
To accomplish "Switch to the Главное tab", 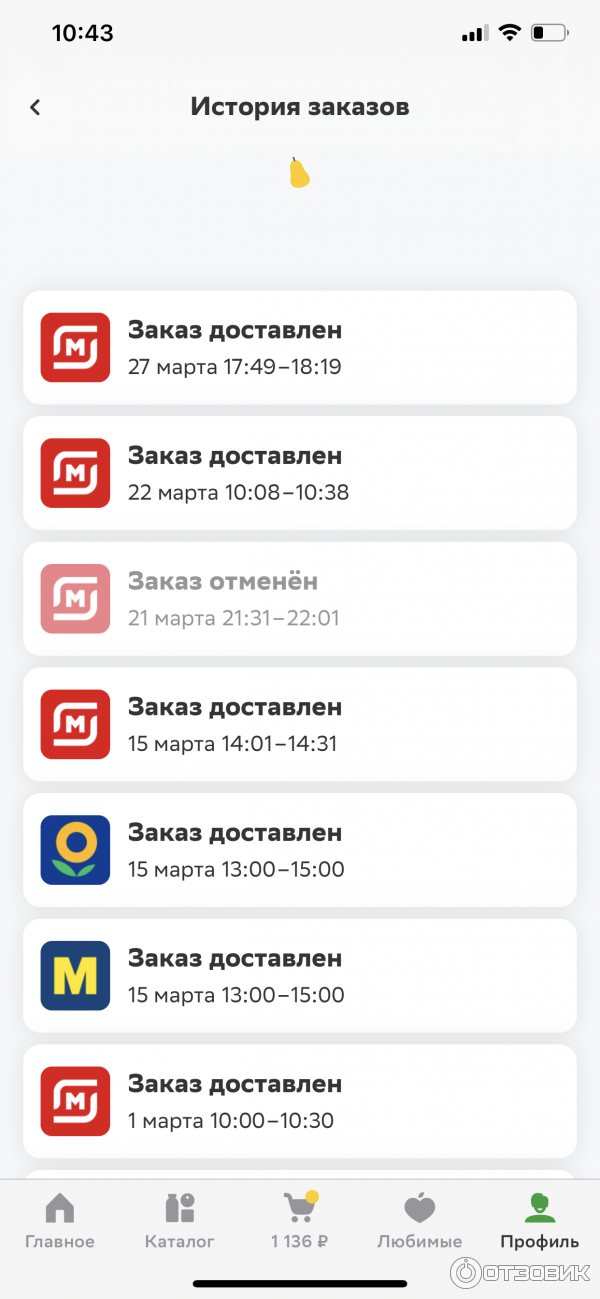I will tap(60, 1221).
